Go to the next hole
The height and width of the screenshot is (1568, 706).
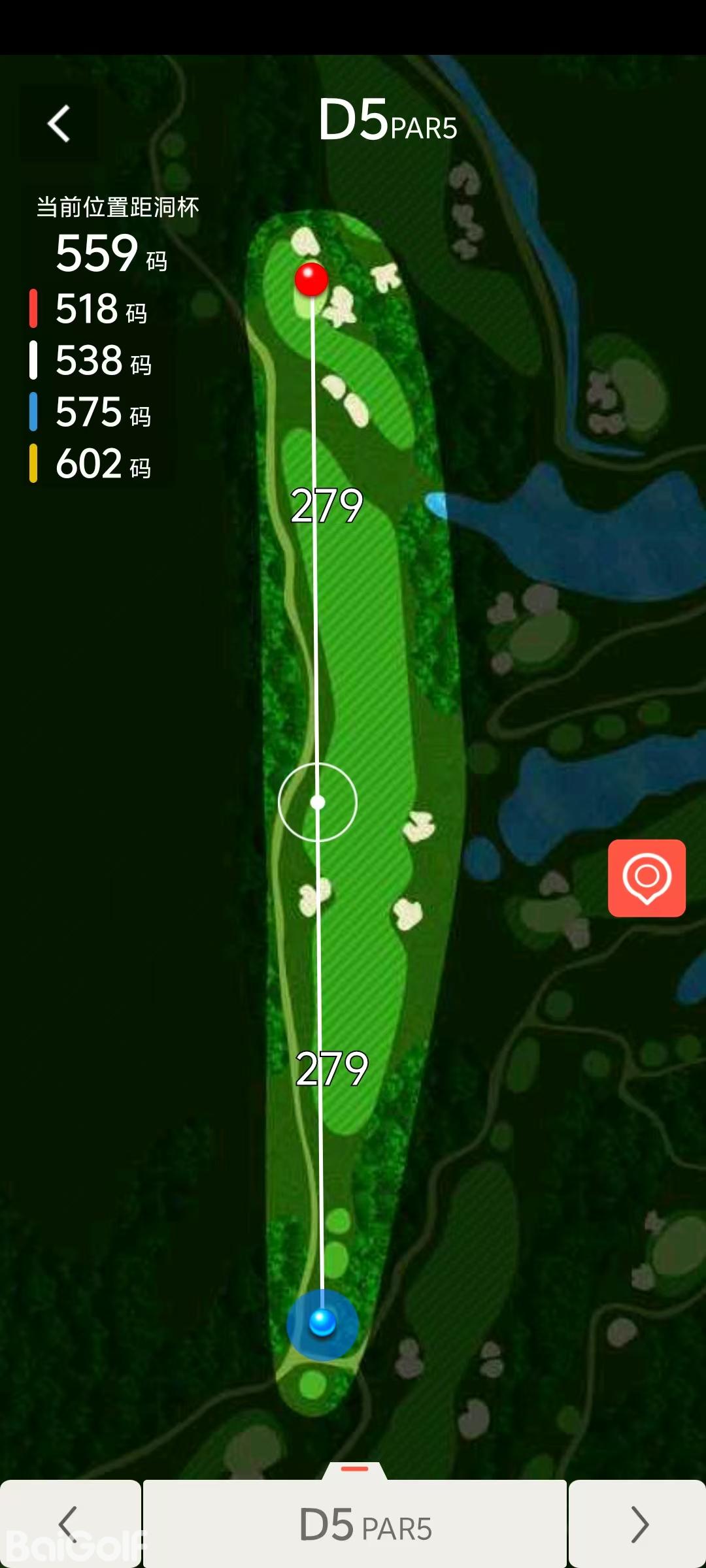click(637, 1524)
